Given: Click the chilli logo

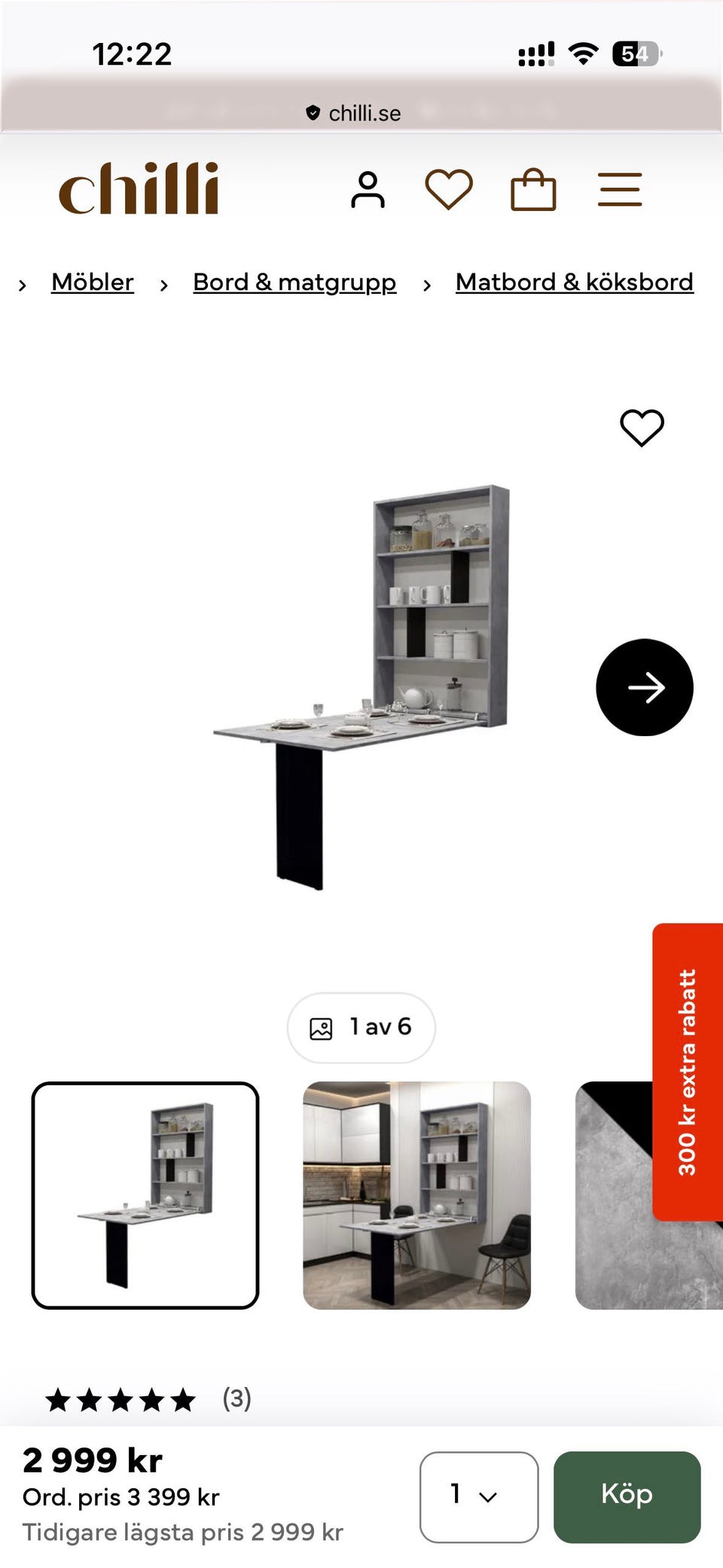Looking at the screenshot, I should click(x=140, y=187).
